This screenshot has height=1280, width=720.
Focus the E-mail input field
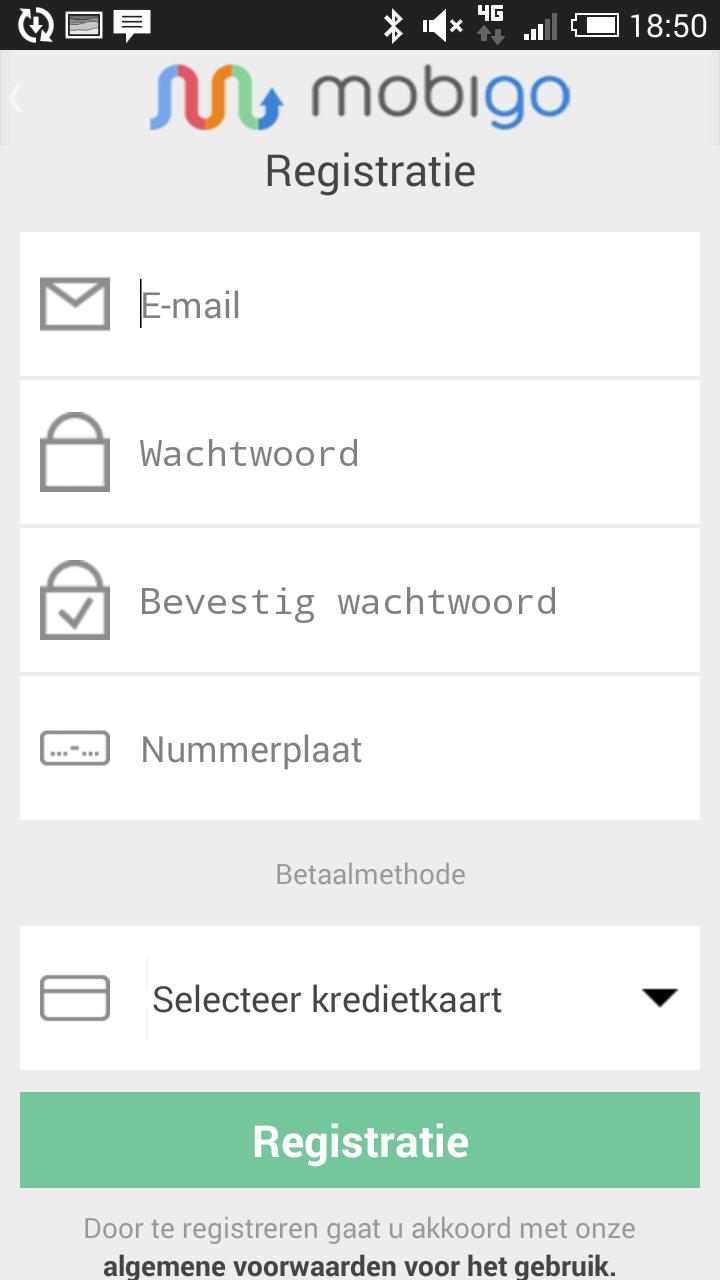pyautogui.click(x=410, y=305)
